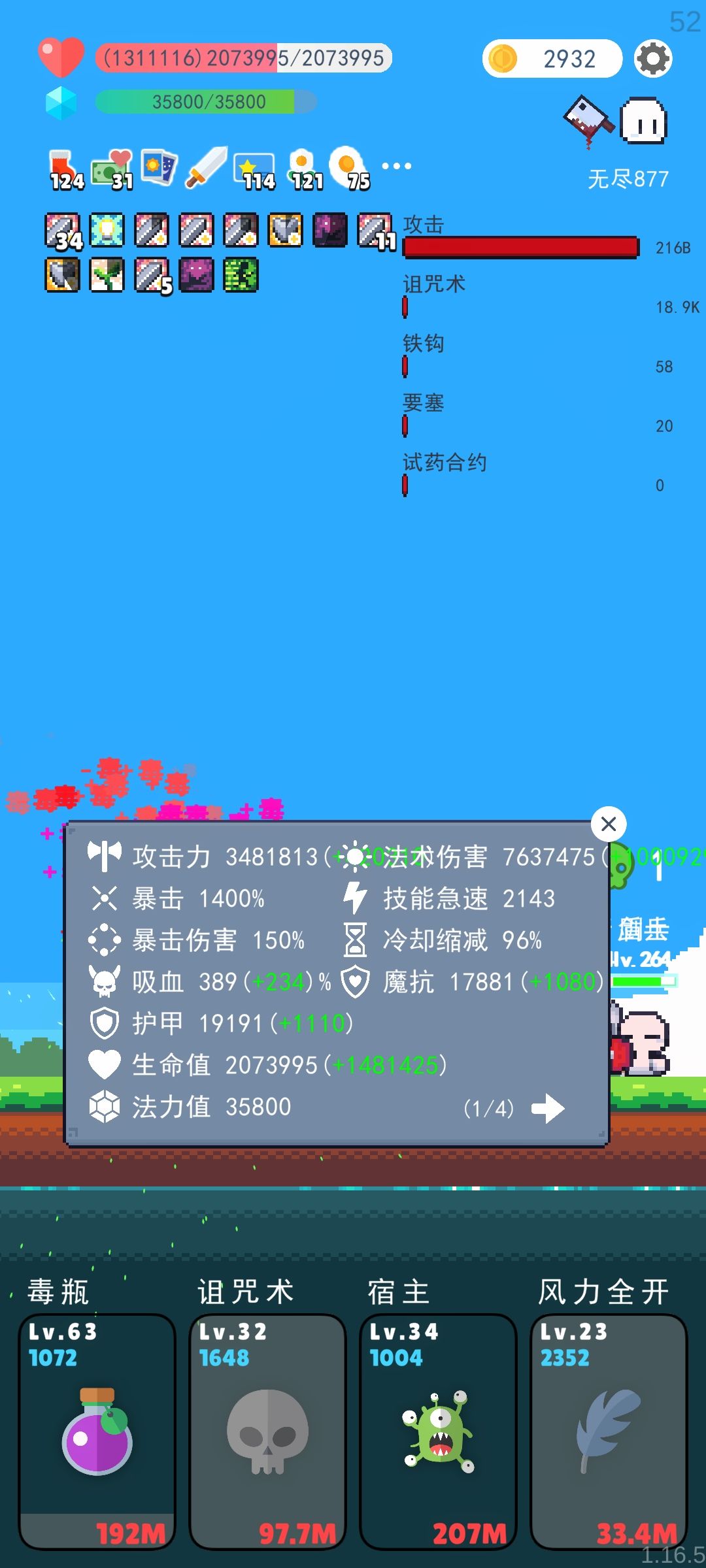
Task: Select the stacked sword item with x34 count
Action: click(x=62, y=231)
